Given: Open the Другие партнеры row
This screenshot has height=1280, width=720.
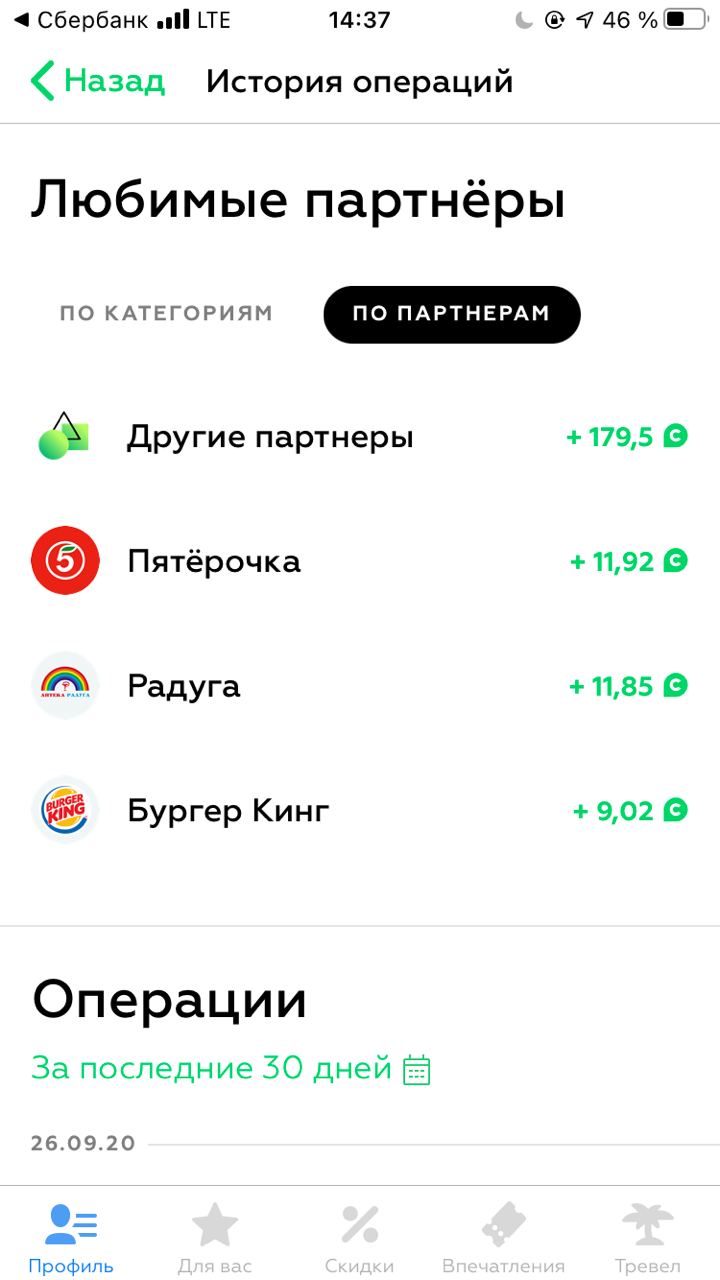Looking at the screenshot, I should pos(360,437).
